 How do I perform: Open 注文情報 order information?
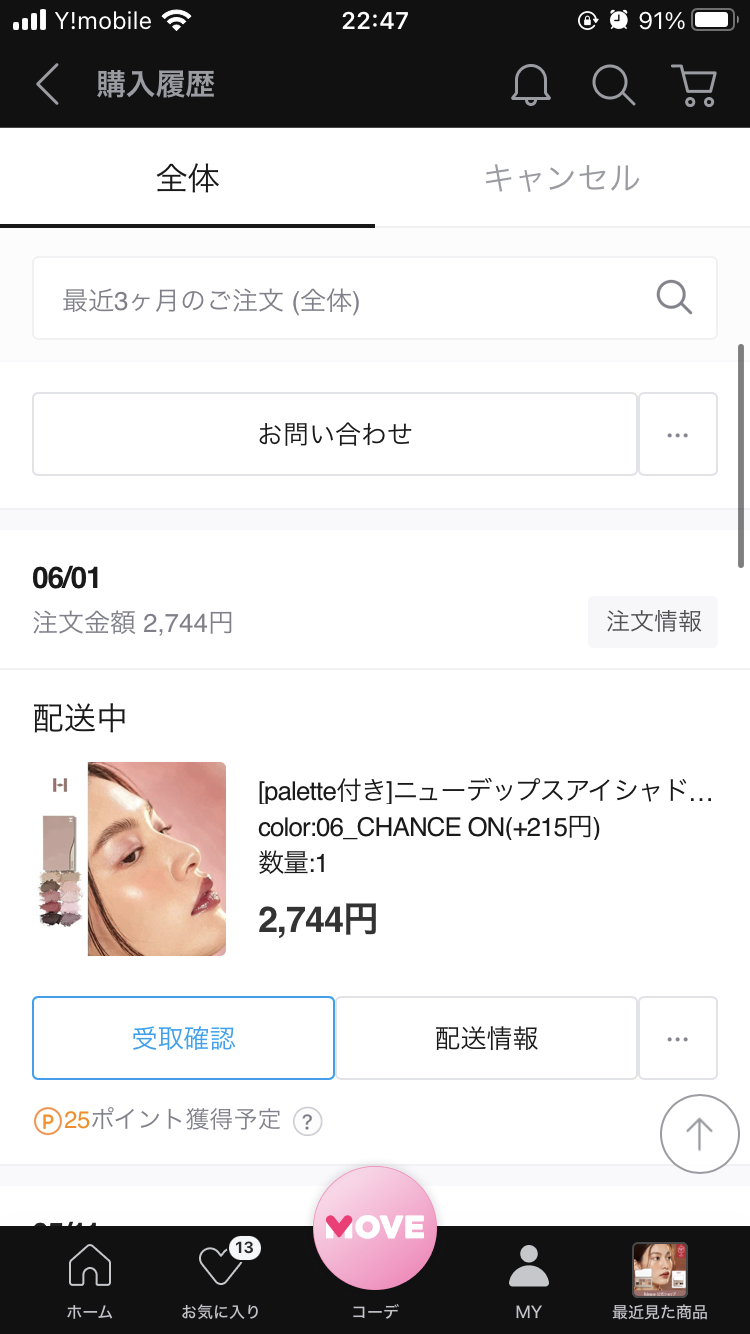point(653,621)
